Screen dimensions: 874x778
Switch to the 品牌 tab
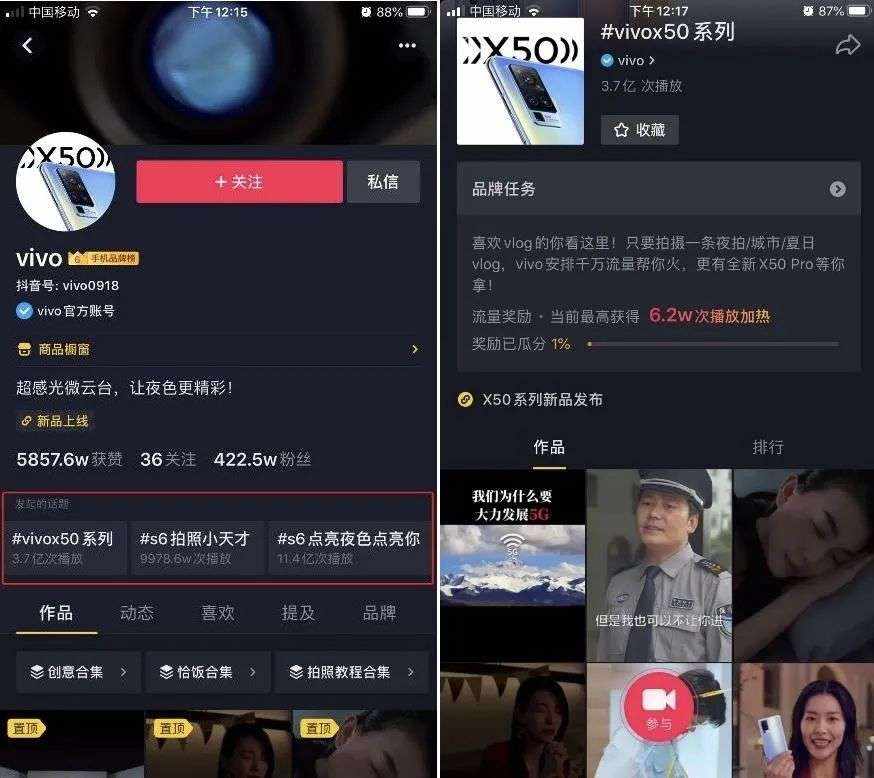click(379, 613)
